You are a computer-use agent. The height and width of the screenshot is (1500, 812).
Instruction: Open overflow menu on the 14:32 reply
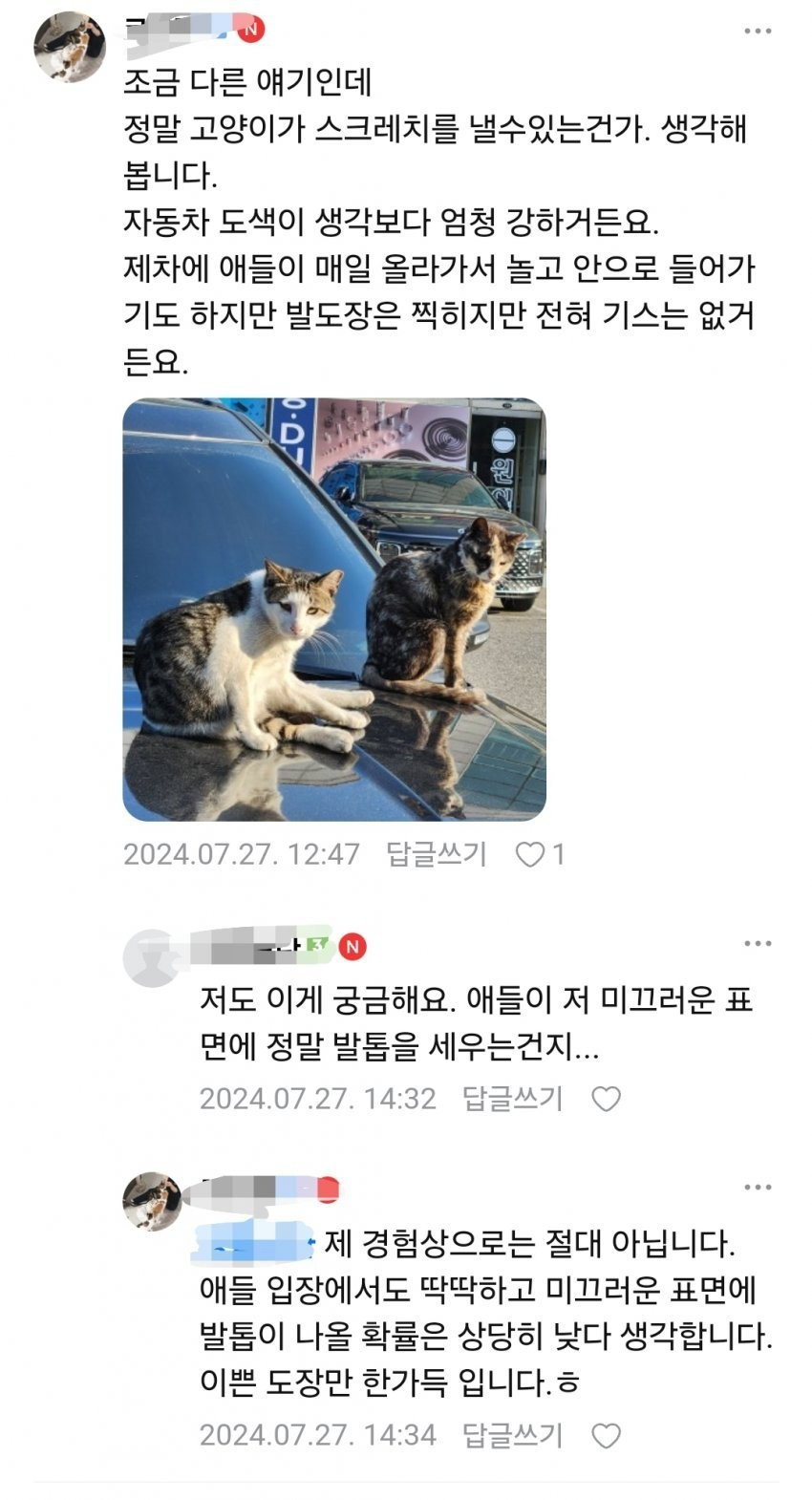(x=758, y=943)
